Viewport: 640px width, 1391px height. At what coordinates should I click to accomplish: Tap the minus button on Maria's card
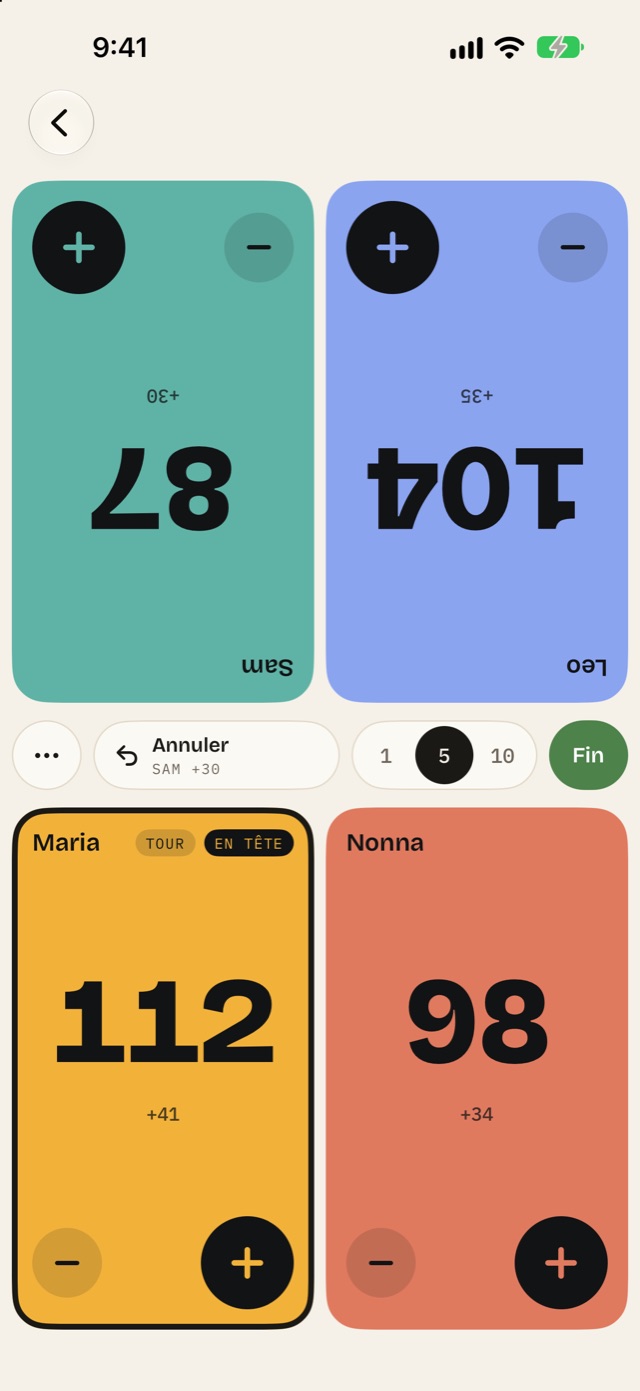pyautogui.click(x=67, y=1263)
